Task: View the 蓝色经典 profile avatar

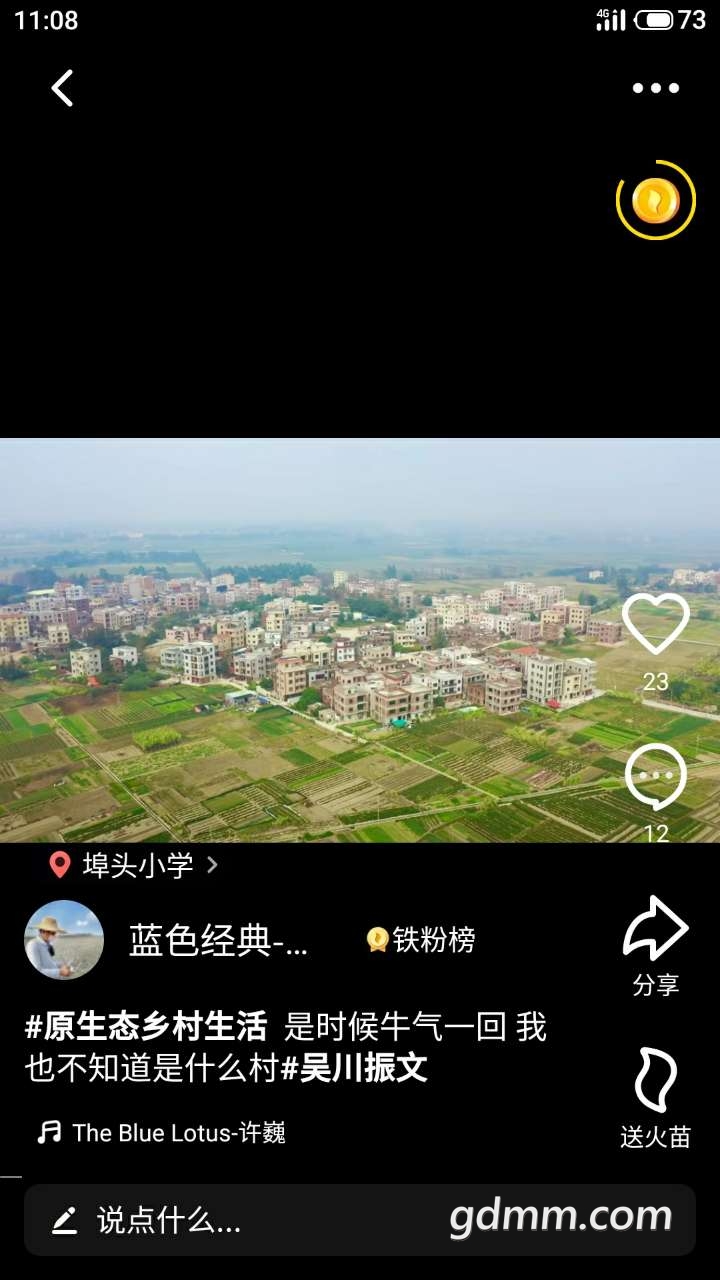Action: coord(64,940)
